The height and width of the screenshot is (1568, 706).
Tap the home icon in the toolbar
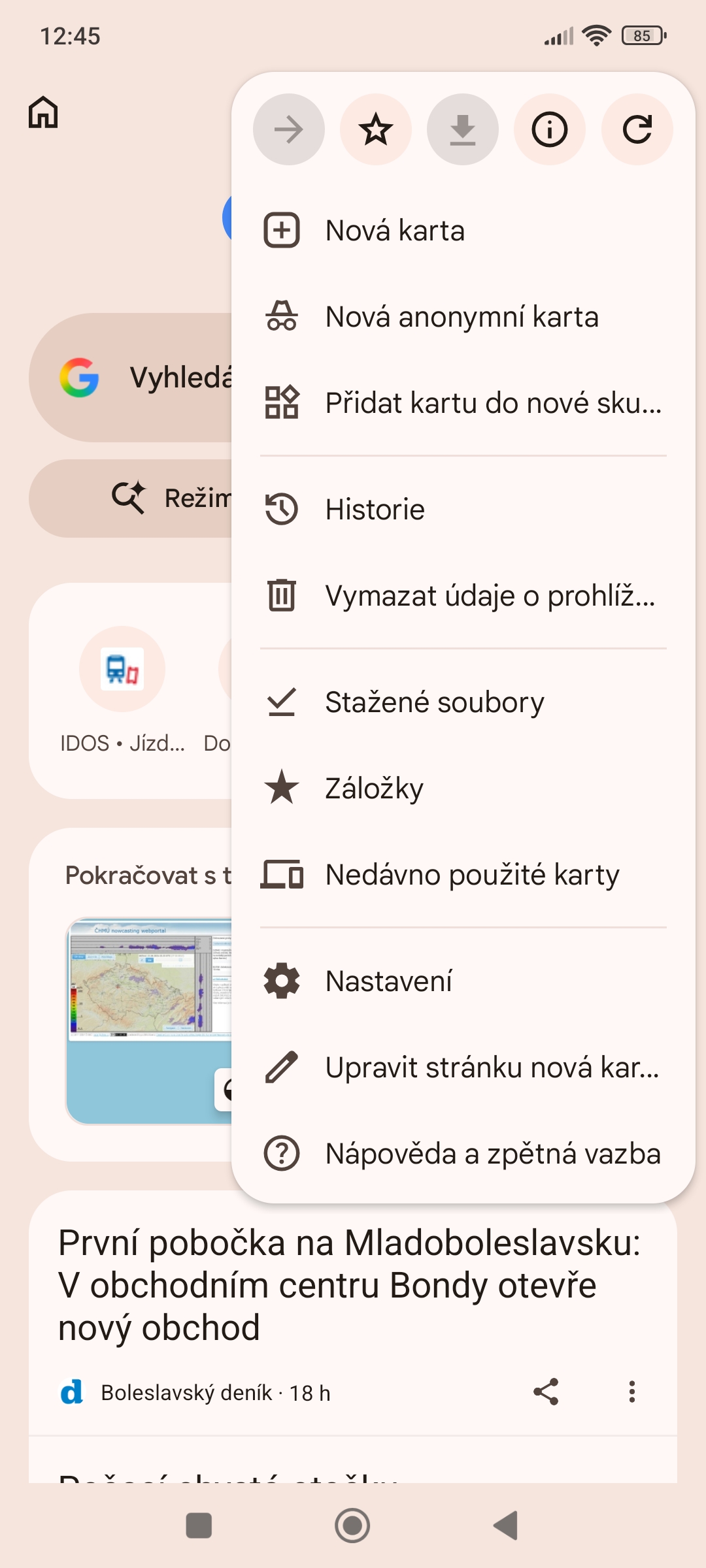[43, 112]
